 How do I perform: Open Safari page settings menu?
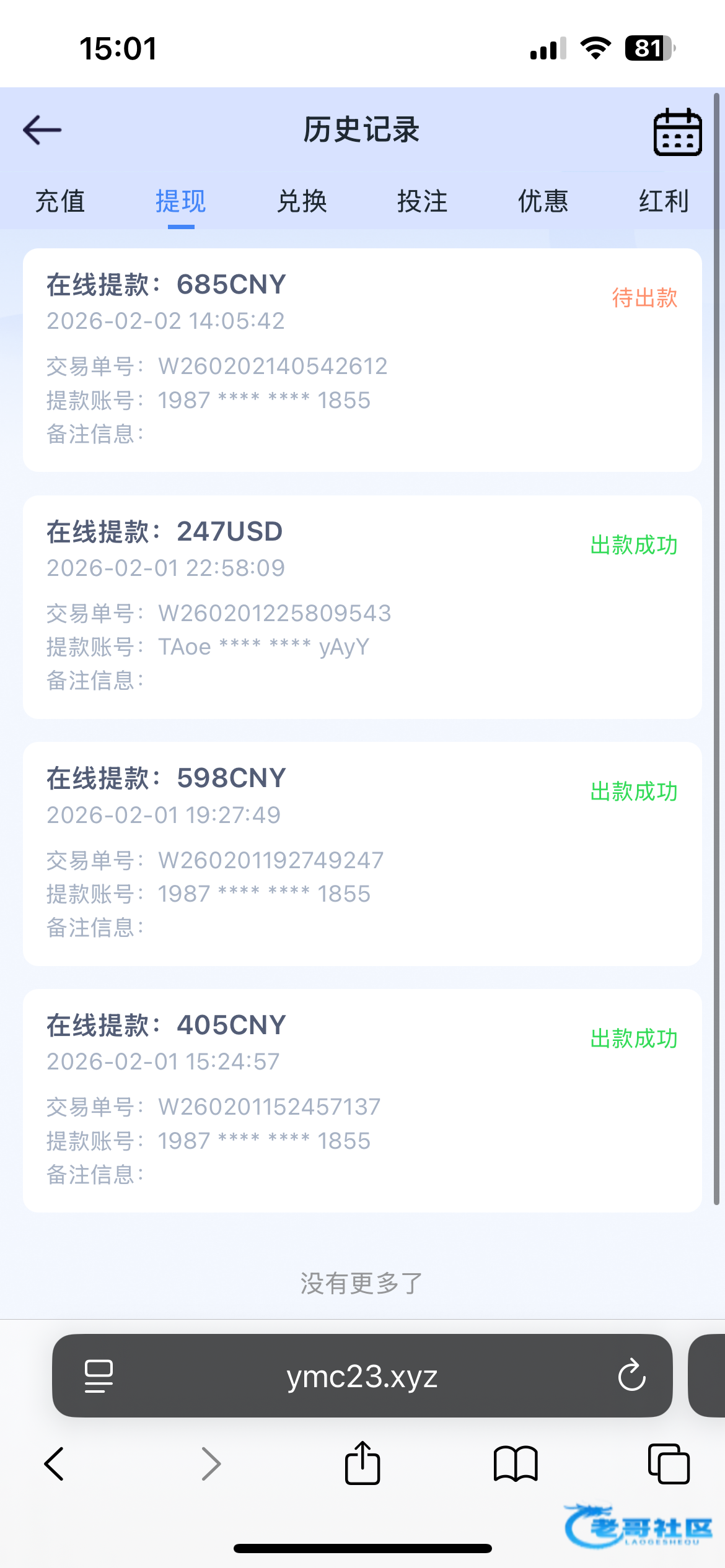[99, 1376]
